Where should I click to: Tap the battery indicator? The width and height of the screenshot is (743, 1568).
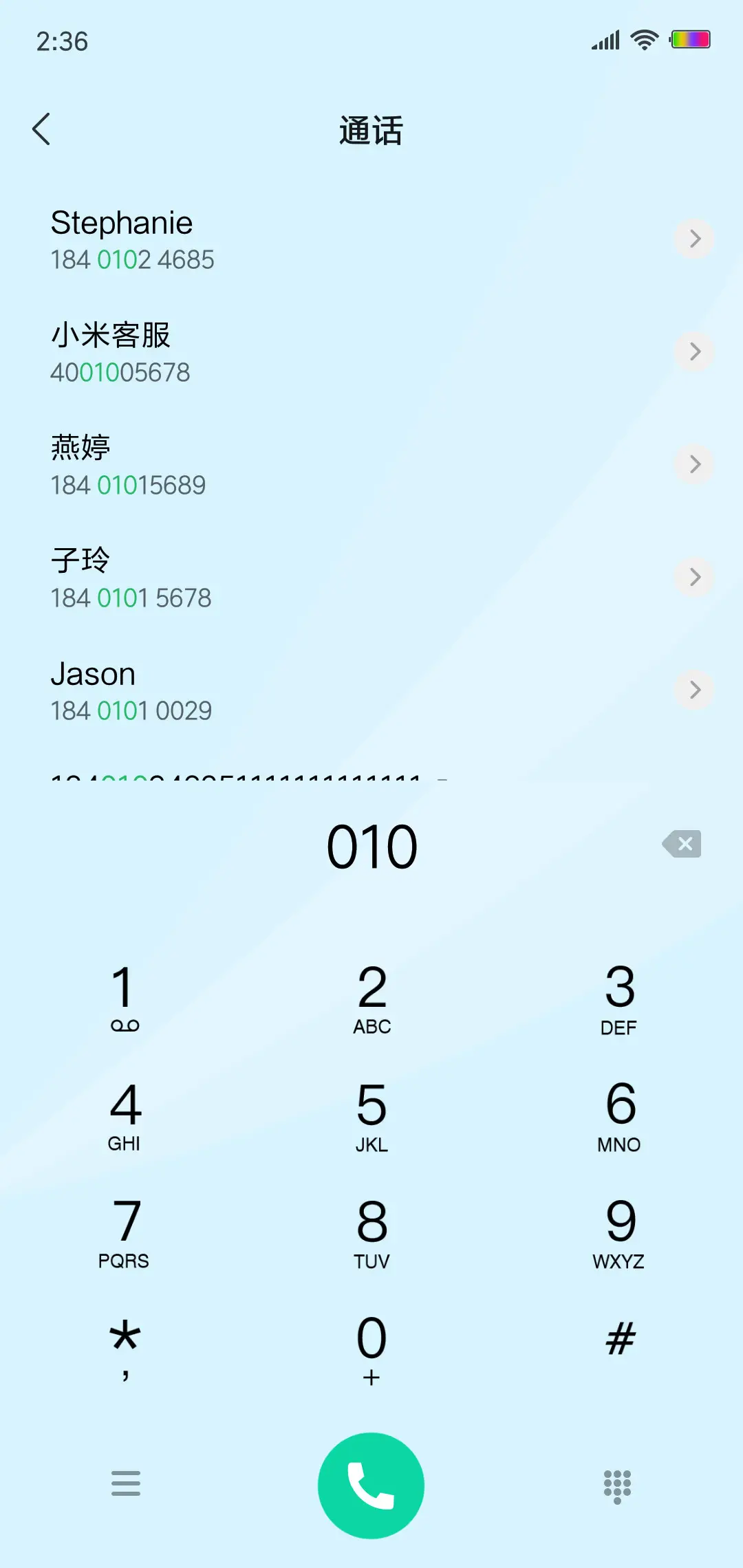[x=690, y=39]
